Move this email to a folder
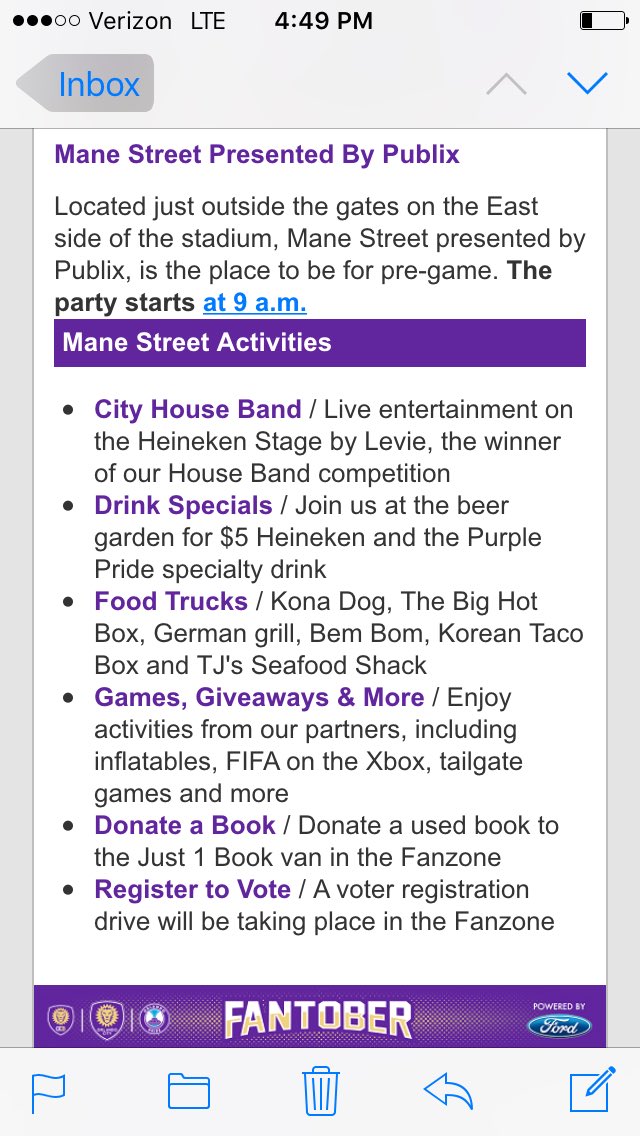 (189, 1091)
